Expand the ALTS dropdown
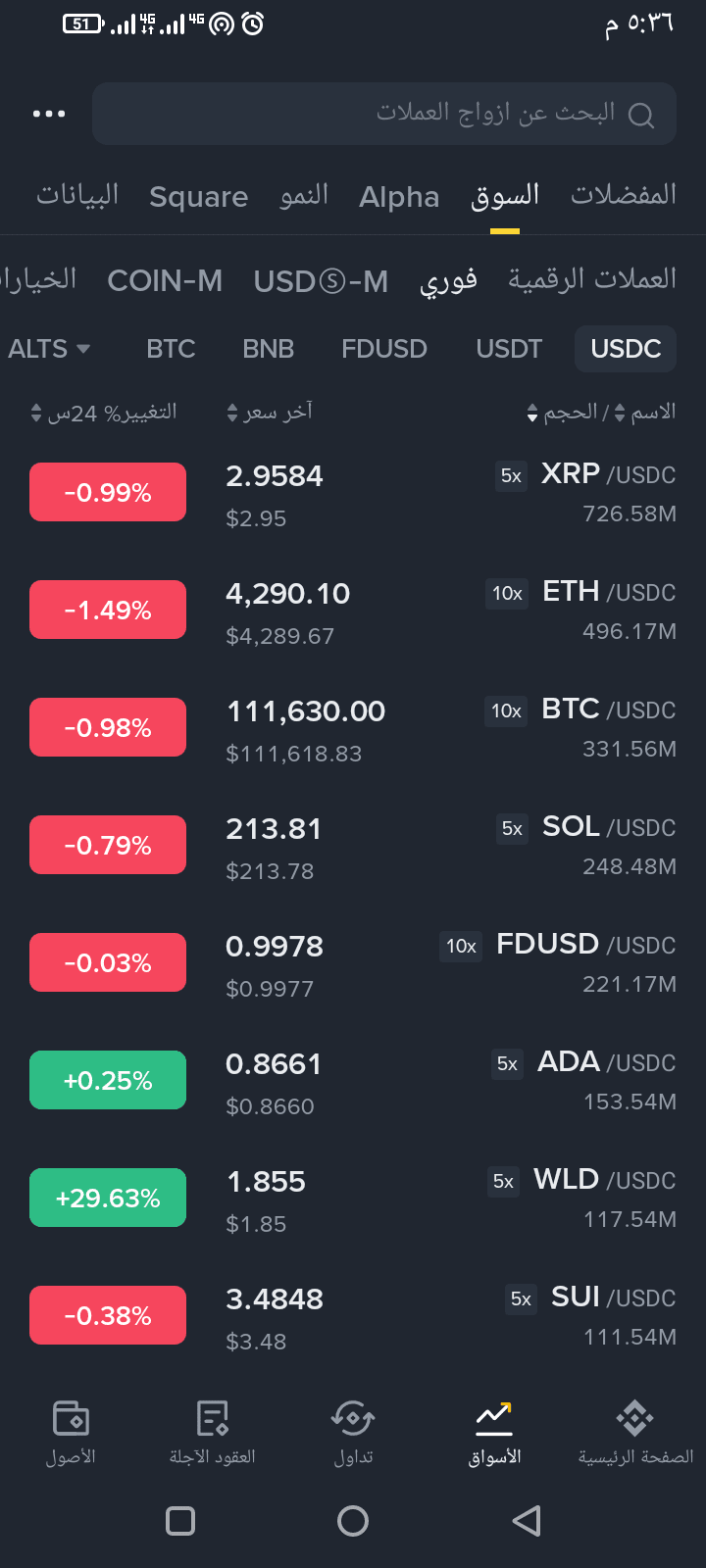The image size is (706, 1568). 49,349
